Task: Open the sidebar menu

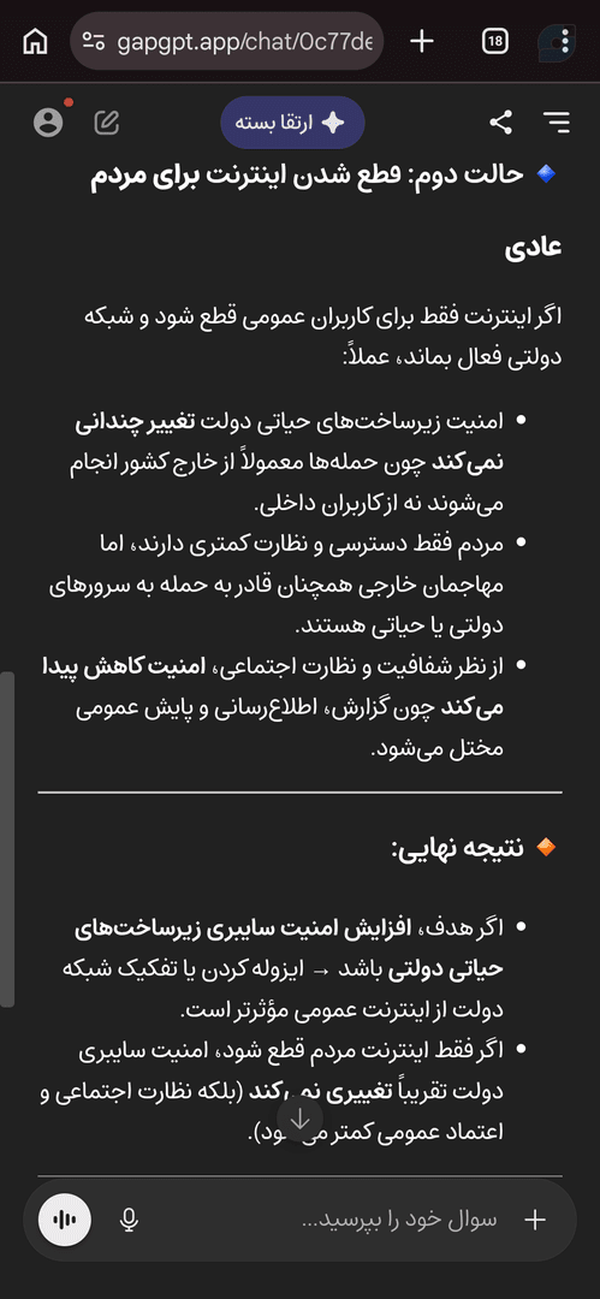Action: [x=556, y=123]
